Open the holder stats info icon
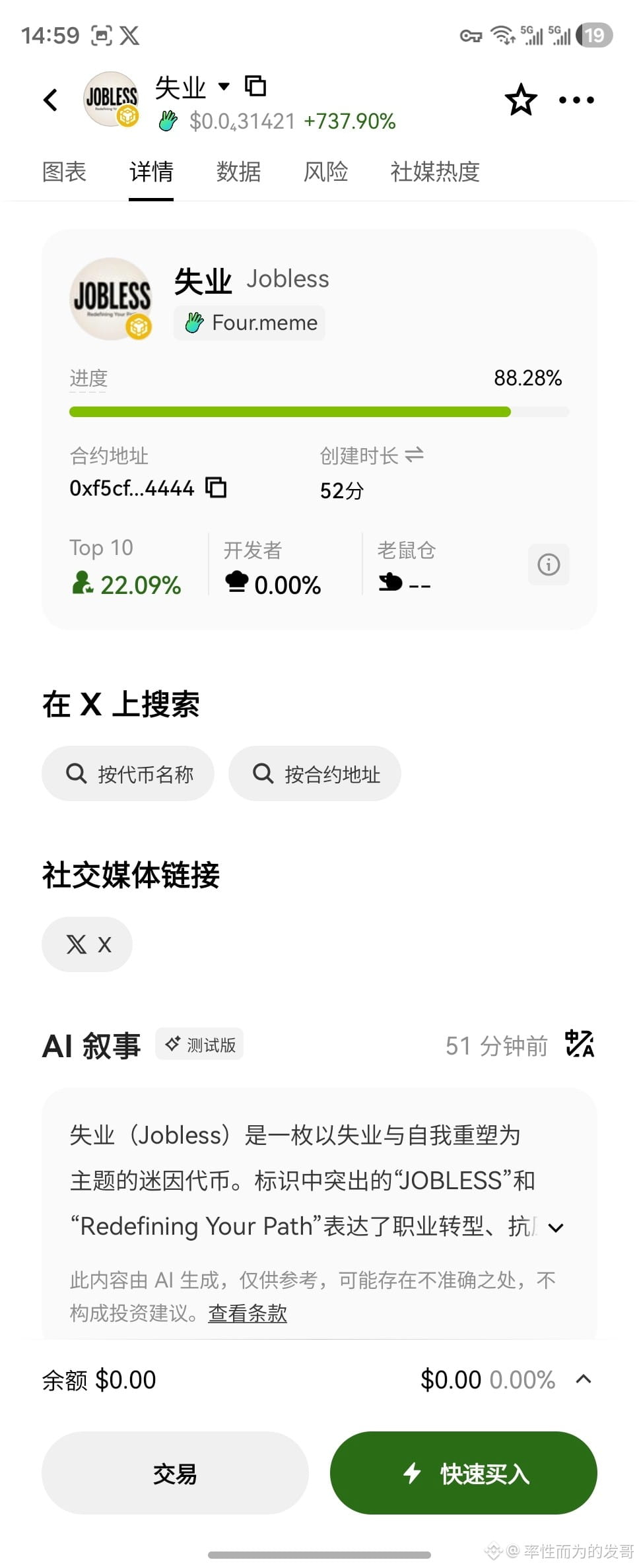 click(x=549, y=564)
